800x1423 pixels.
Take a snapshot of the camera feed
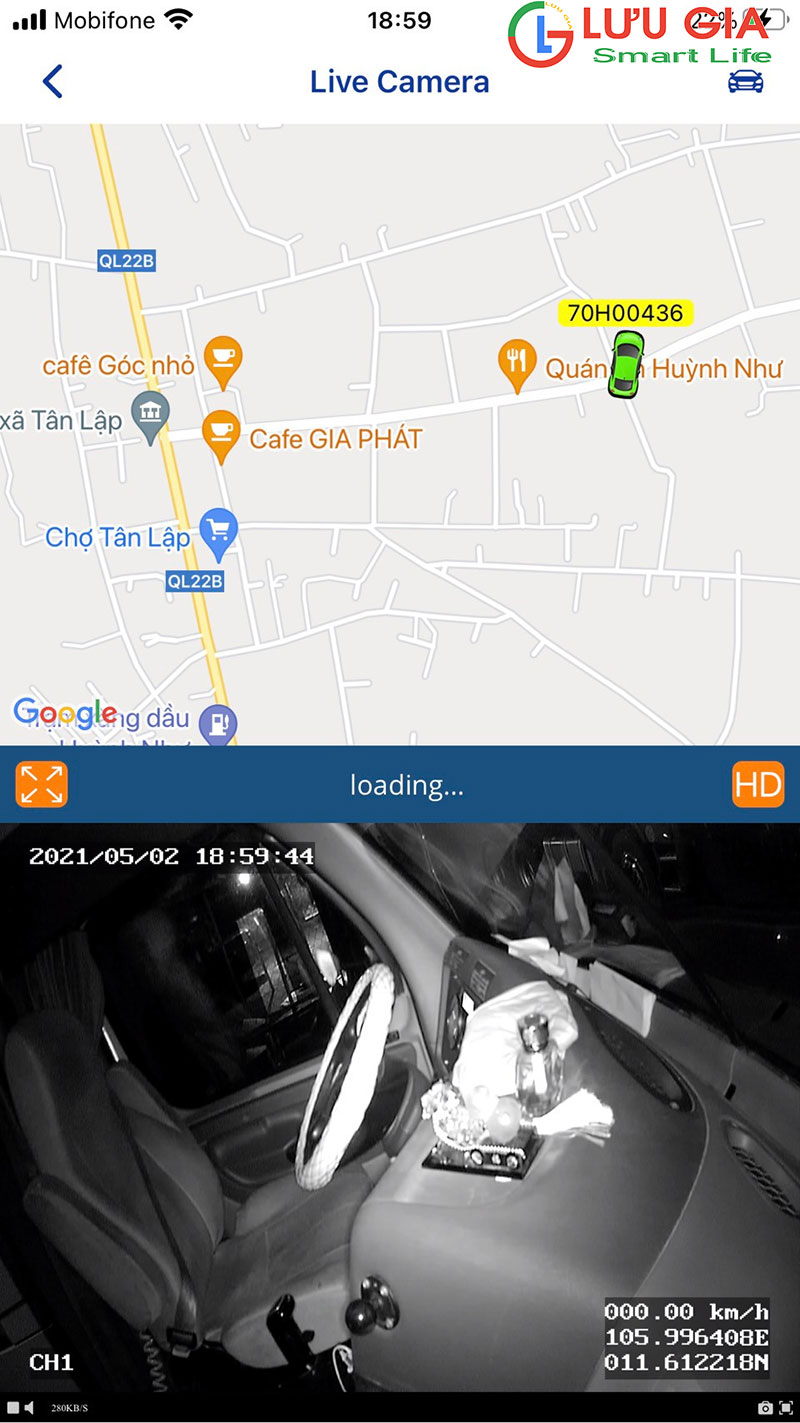(x=765, y=1408)
